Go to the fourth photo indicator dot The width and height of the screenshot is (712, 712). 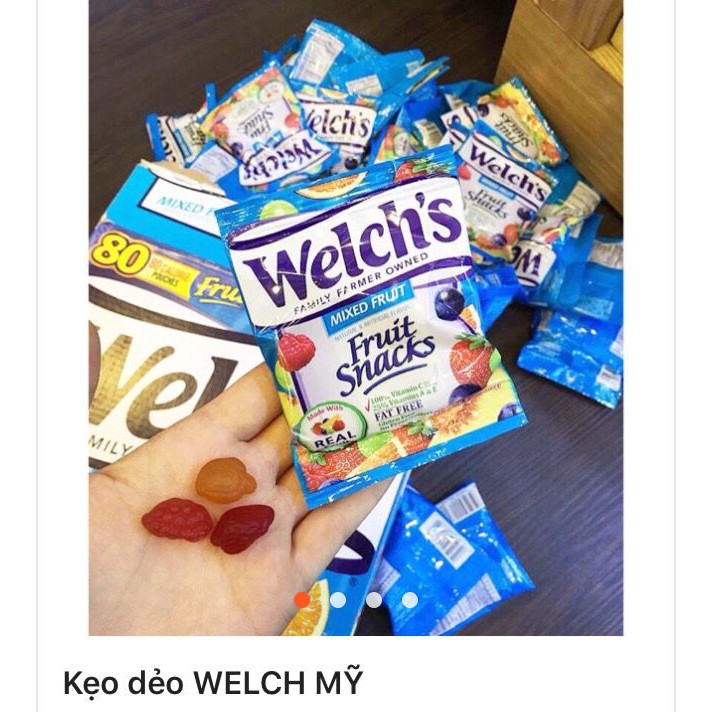[410, 600]
